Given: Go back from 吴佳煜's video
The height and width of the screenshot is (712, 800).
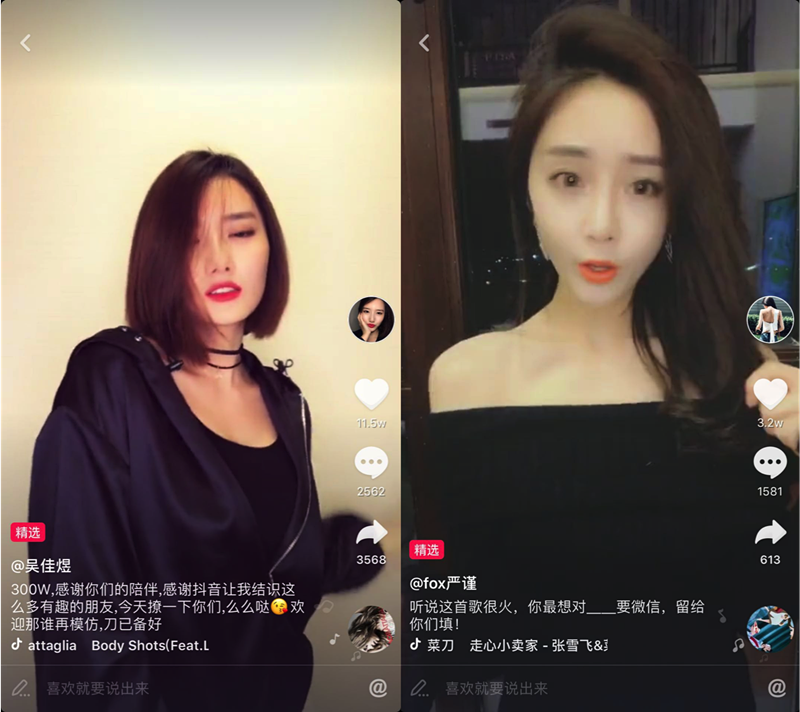Looking at the screenshot, I should 26,43.
